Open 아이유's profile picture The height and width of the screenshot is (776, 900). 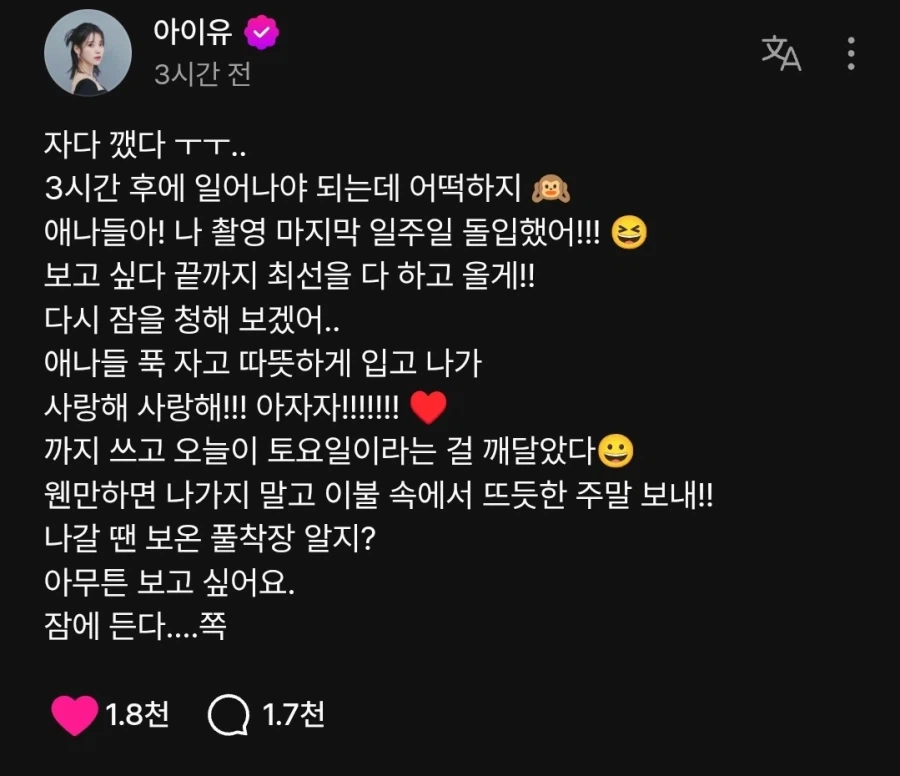(x=88, y=54)
